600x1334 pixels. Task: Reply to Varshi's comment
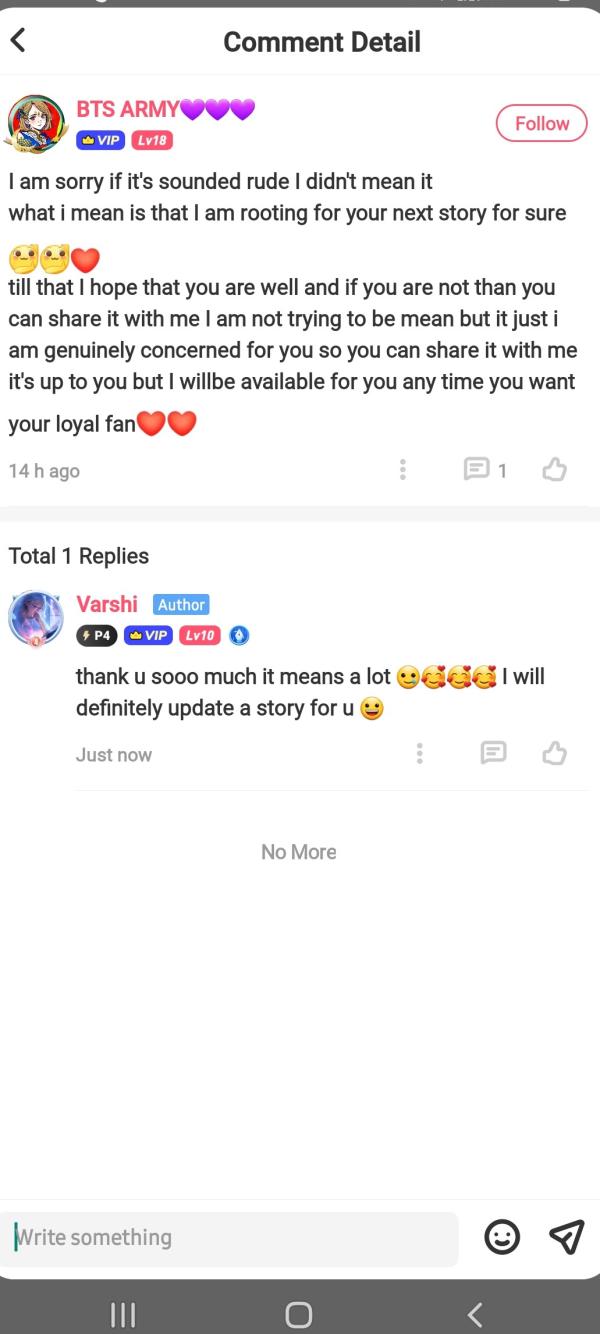492,753
